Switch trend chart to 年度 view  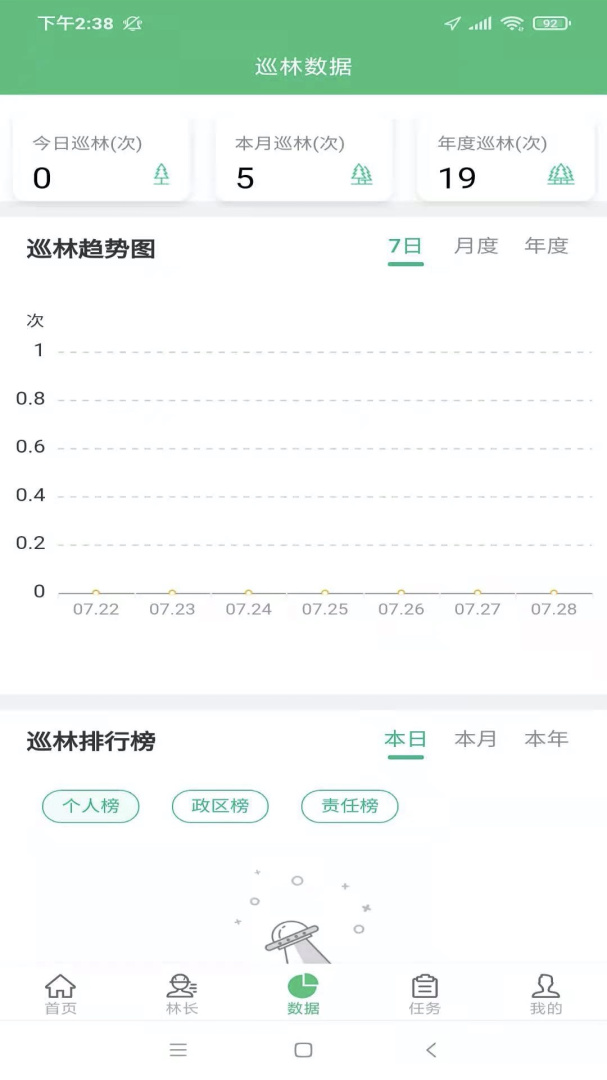(x=546, y=246)
